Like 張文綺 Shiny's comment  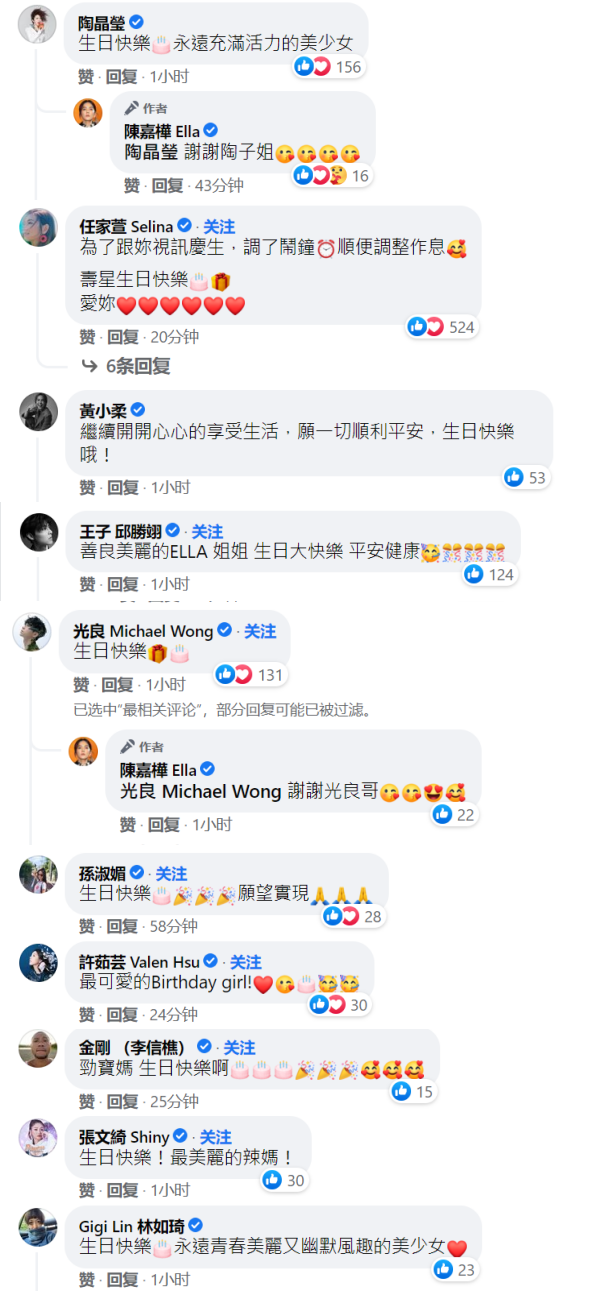[87, 1190]
